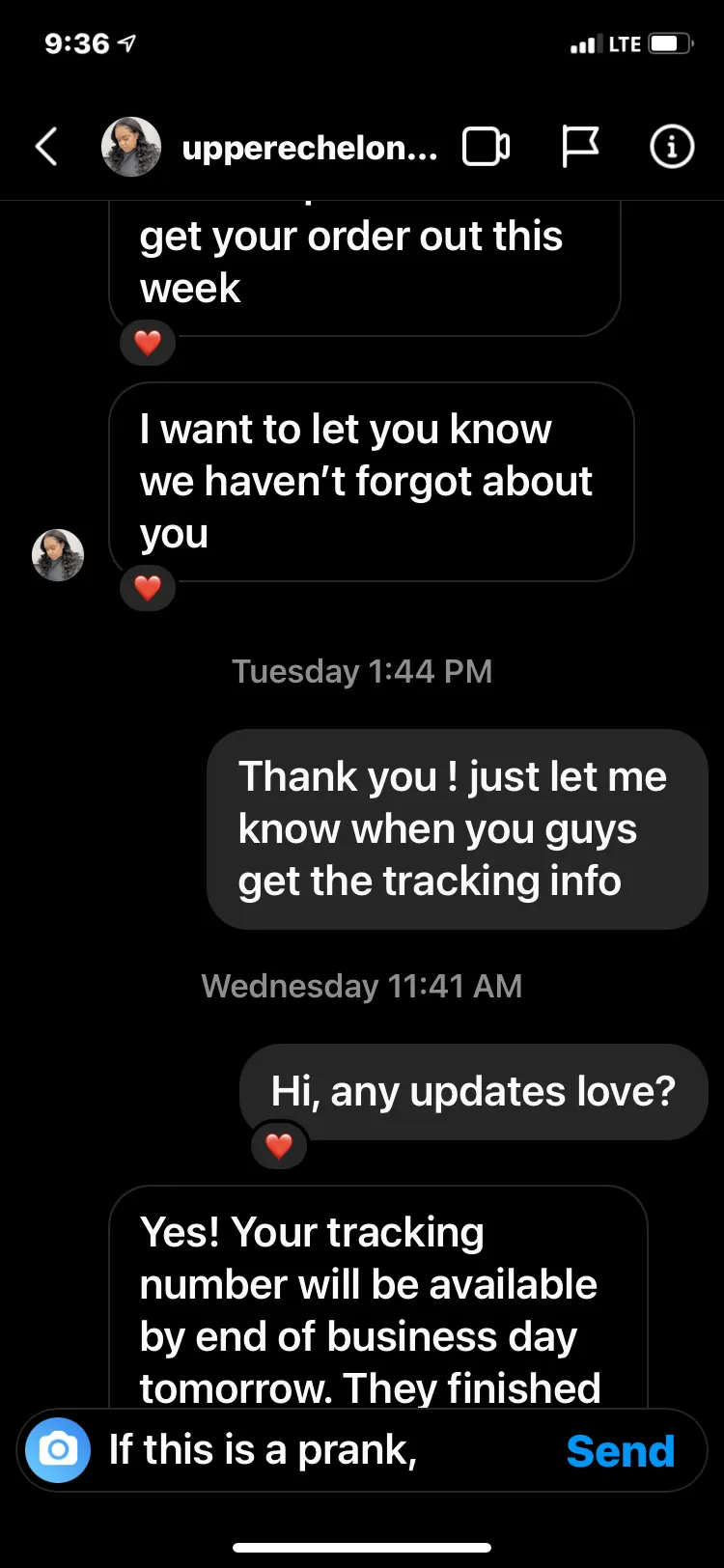The image size is (724, 1568).
Task: Go back to the message inbox
Action: (x=46, y=148)
